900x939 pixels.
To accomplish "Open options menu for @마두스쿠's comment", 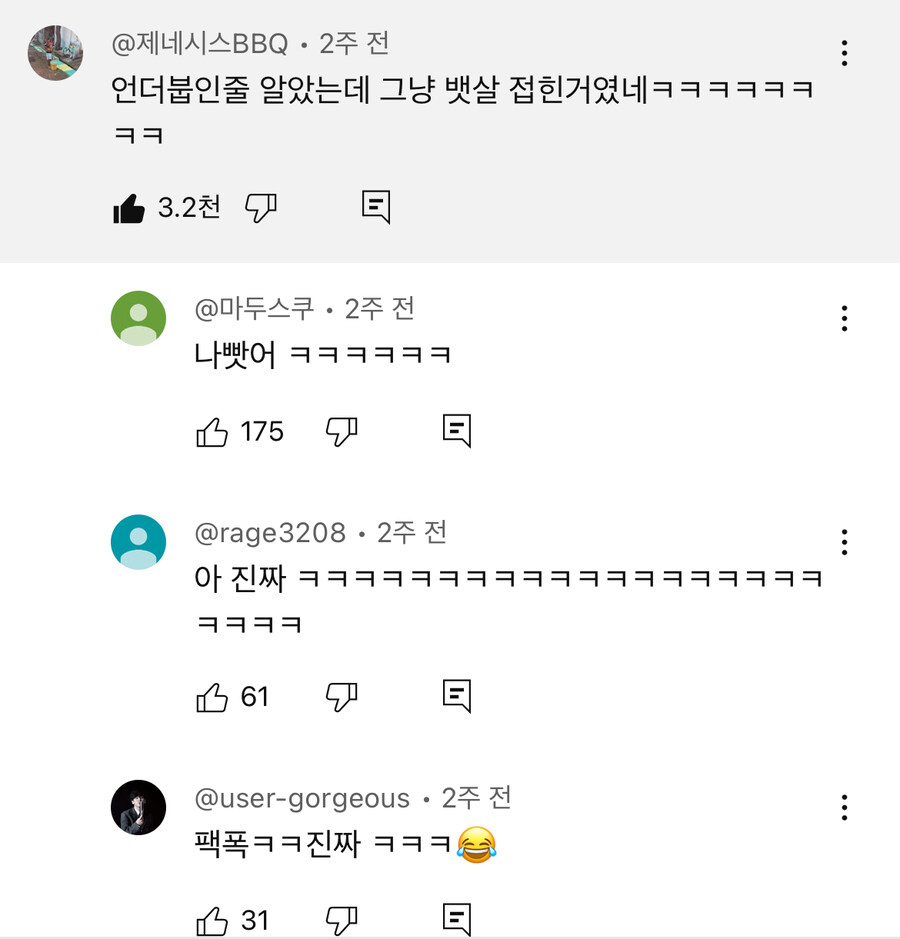I will 845,318.
